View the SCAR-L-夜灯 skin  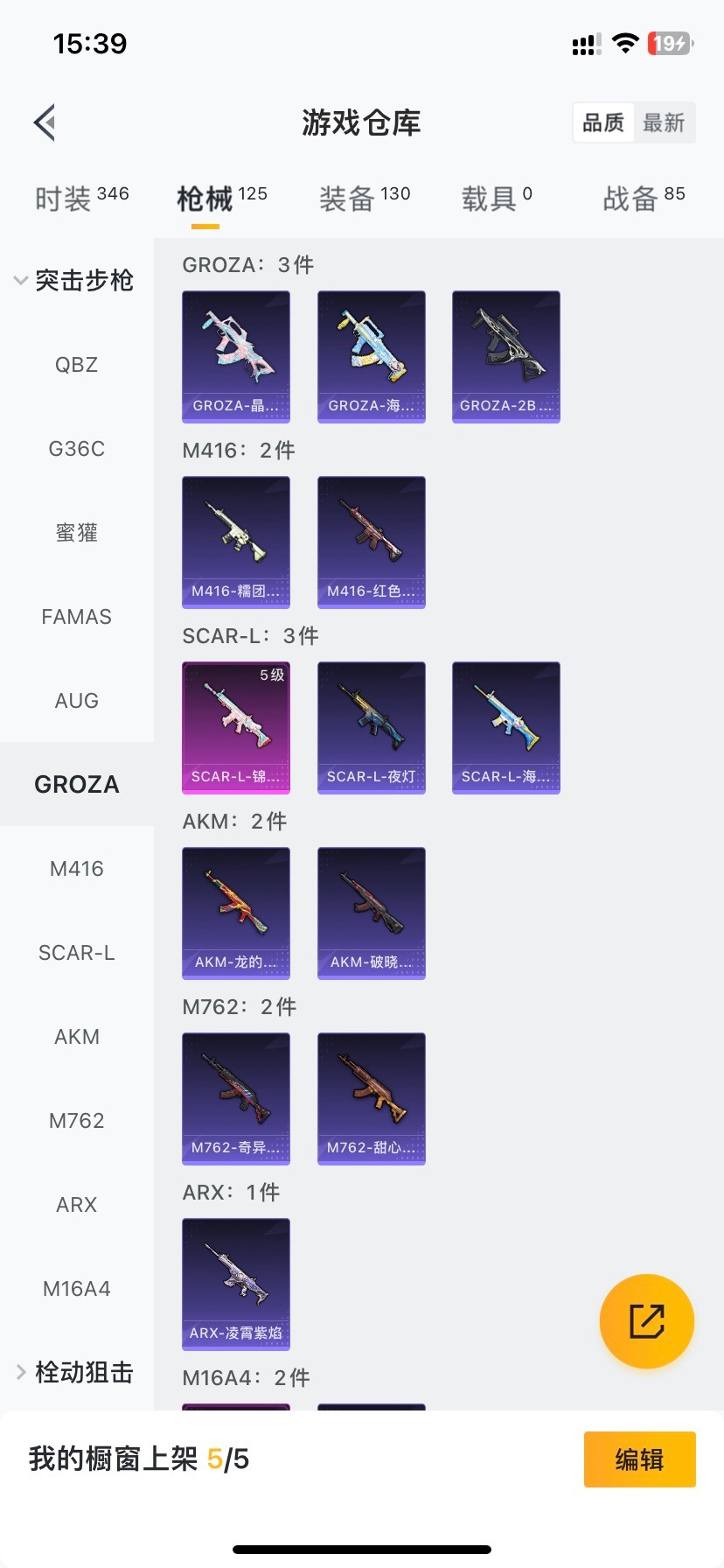pos(371,727)
